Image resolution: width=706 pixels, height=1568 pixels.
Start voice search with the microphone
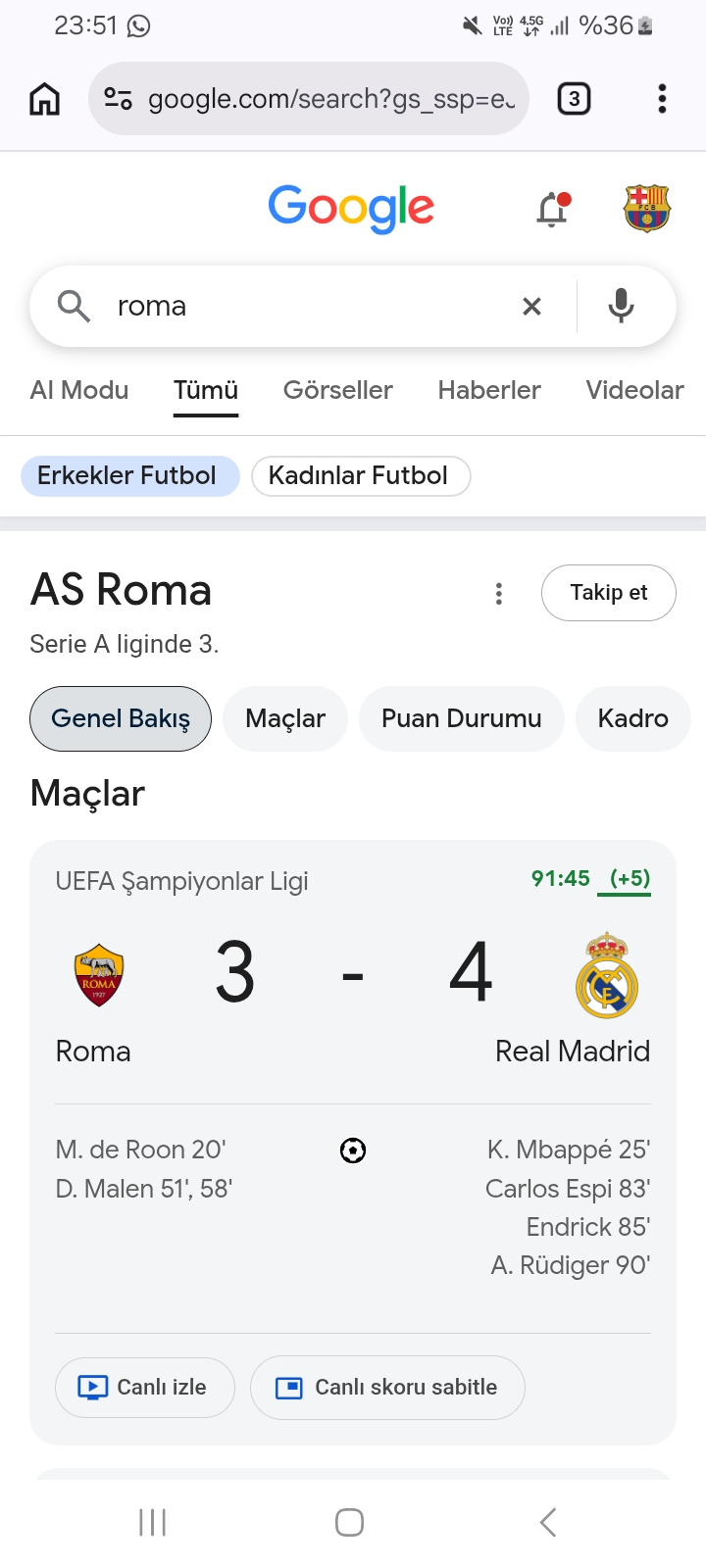(x=621, y=307)
